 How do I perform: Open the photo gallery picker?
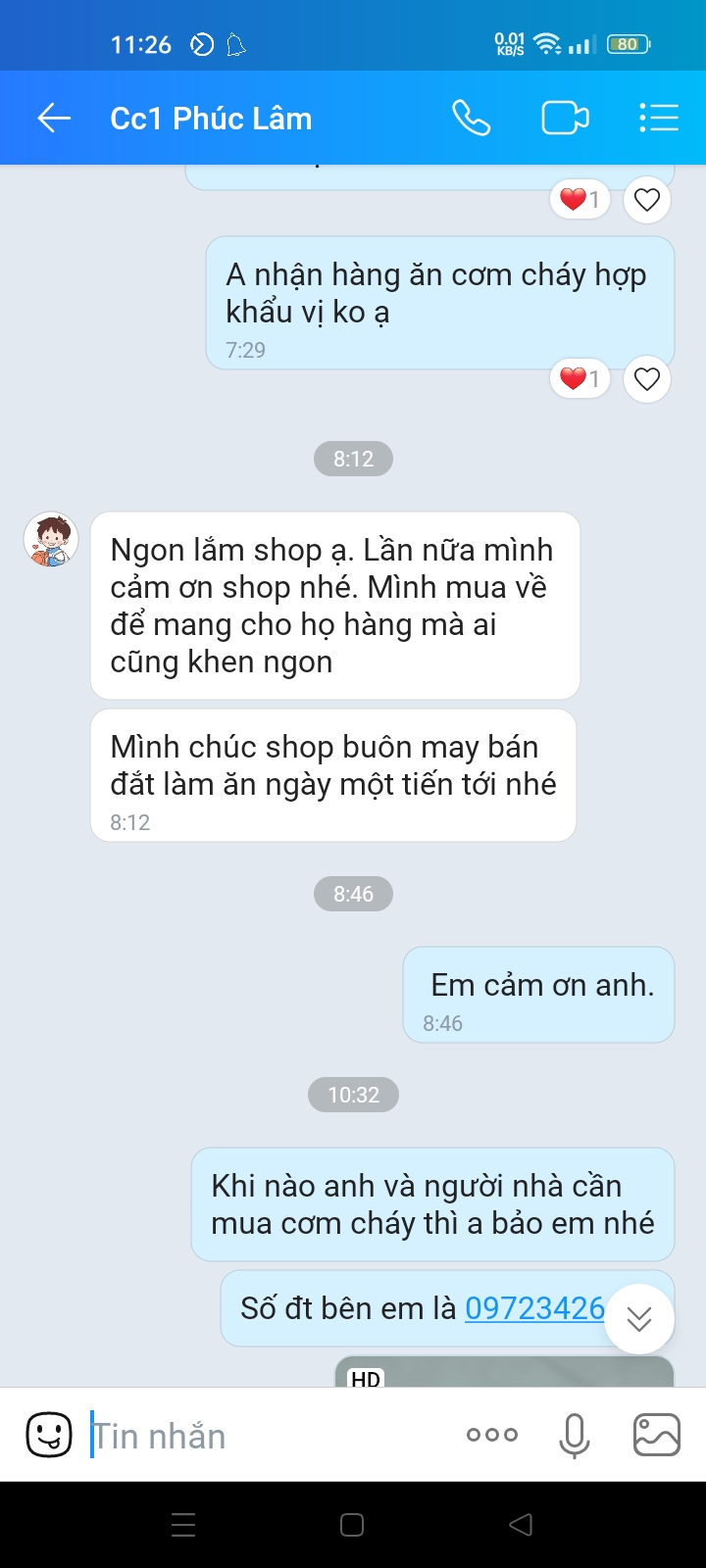point(656,1436)
